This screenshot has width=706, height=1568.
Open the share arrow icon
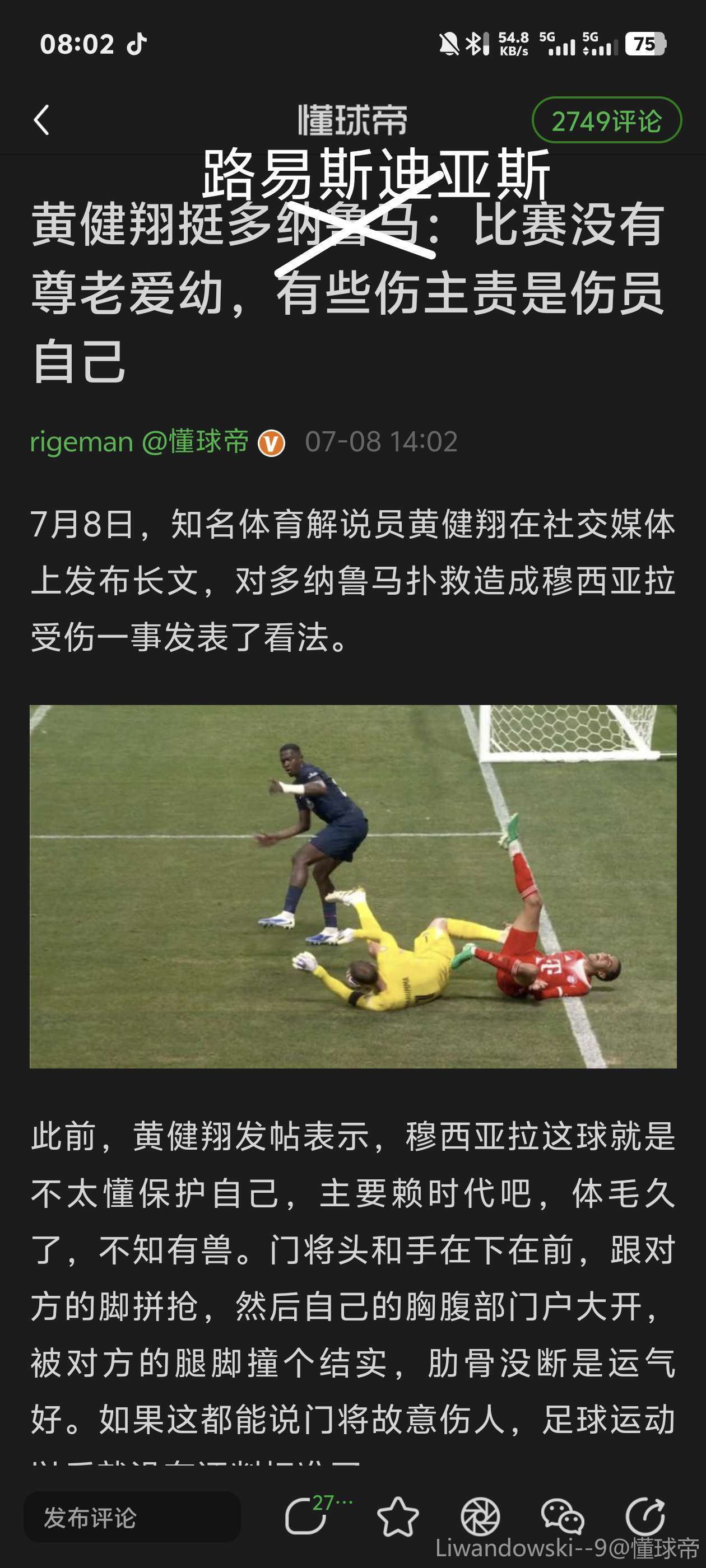[645, 1516]
